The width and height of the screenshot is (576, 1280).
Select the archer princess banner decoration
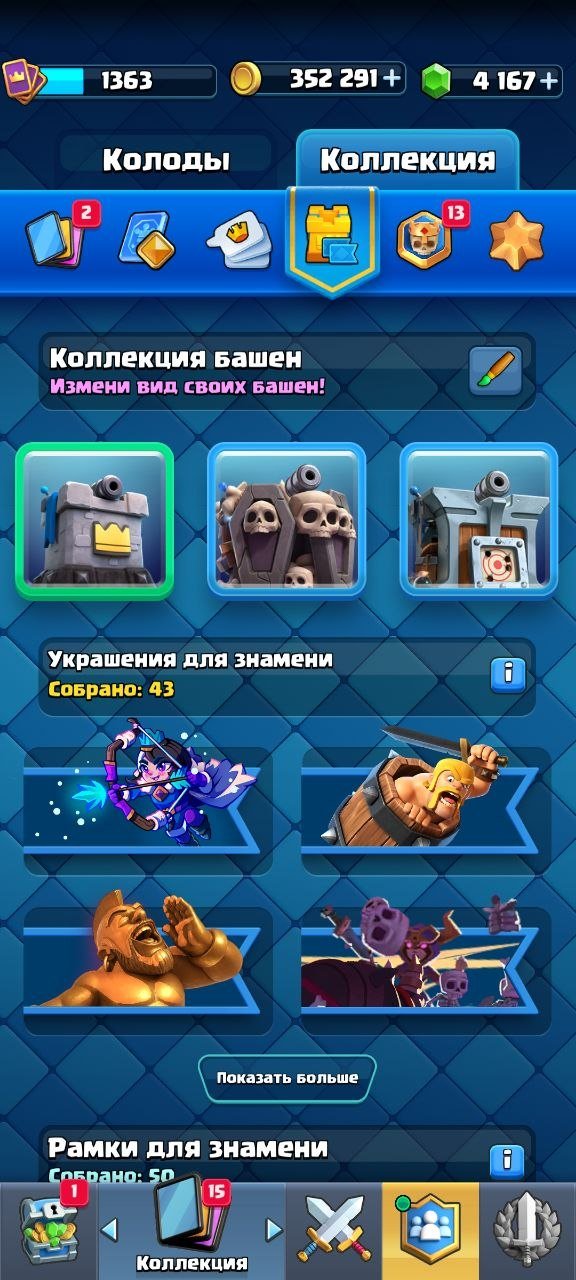[x=148, y=797]
